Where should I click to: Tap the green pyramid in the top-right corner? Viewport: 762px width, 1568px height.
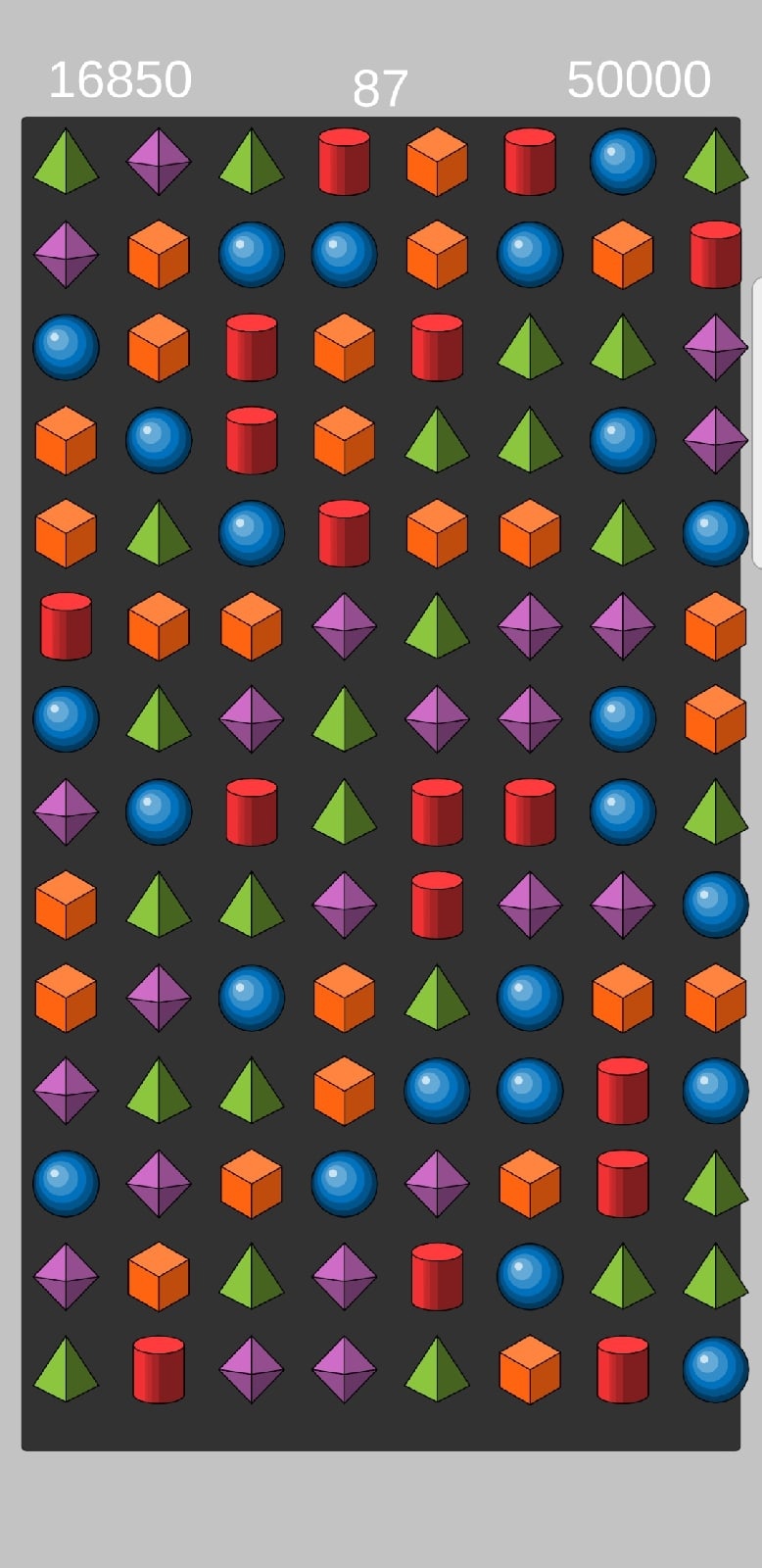[714, 162]
